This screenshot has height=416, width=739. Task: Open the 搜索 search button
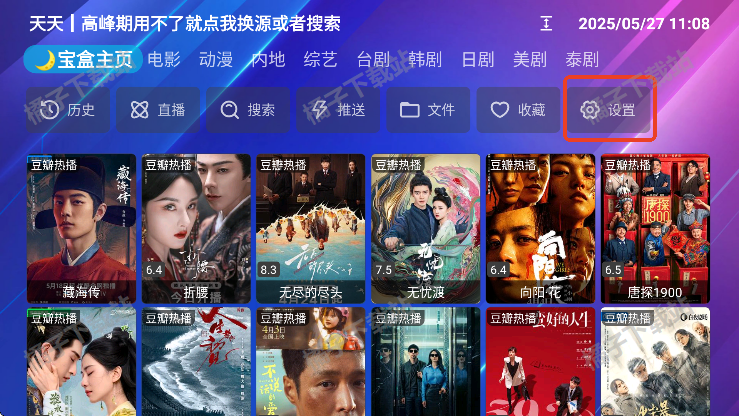tap(248, 110)
